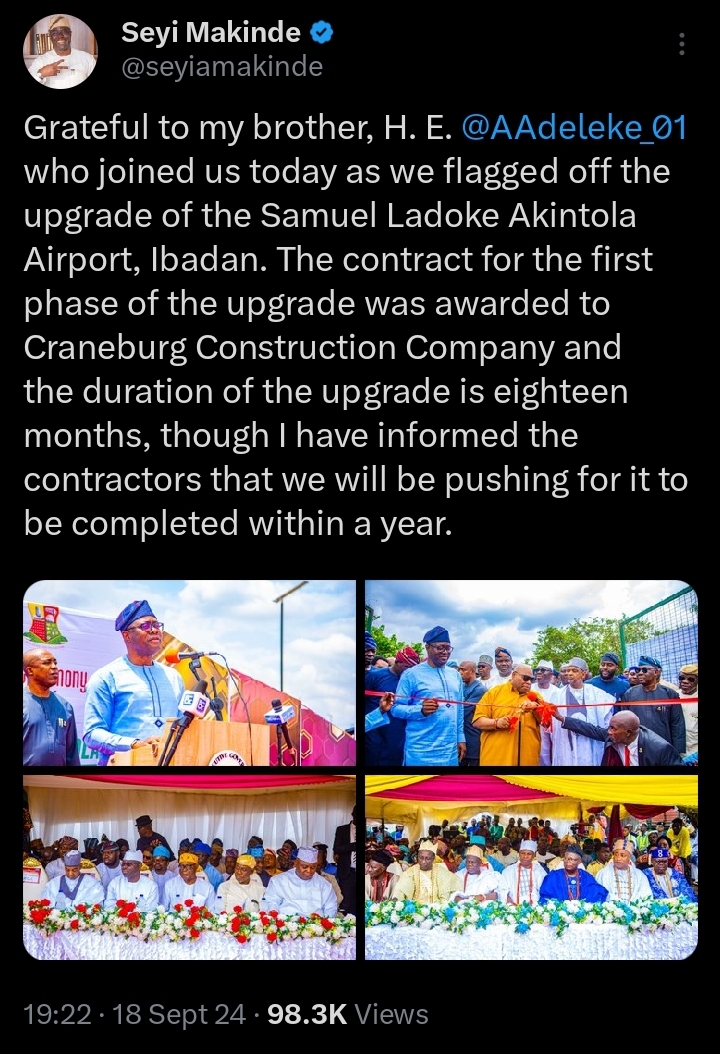This screenshot has height=1054, width=720.
Task: View the photo of the speech at the podium
Action: tap(190, 673)
